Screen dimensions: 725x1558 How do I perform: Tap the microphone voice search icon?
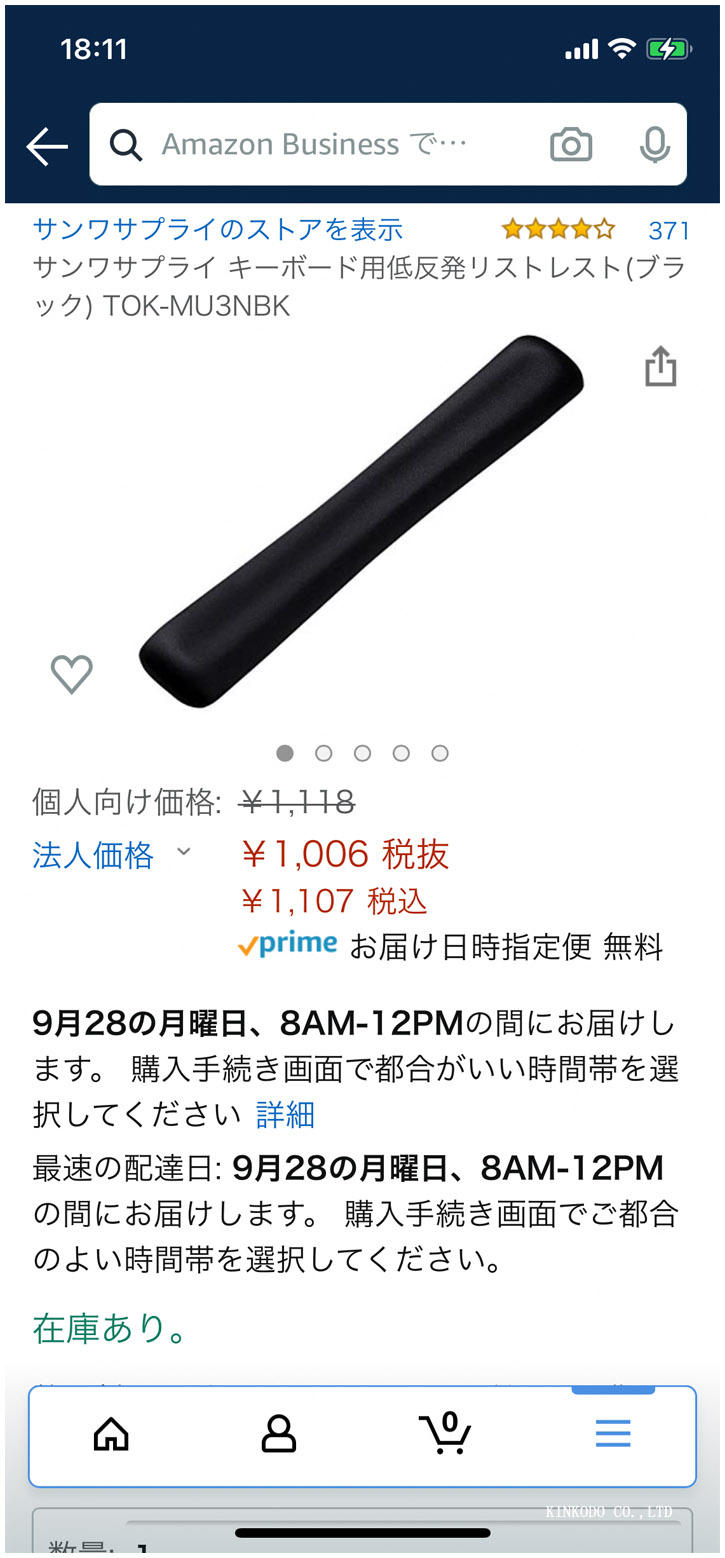pos(652,144)
